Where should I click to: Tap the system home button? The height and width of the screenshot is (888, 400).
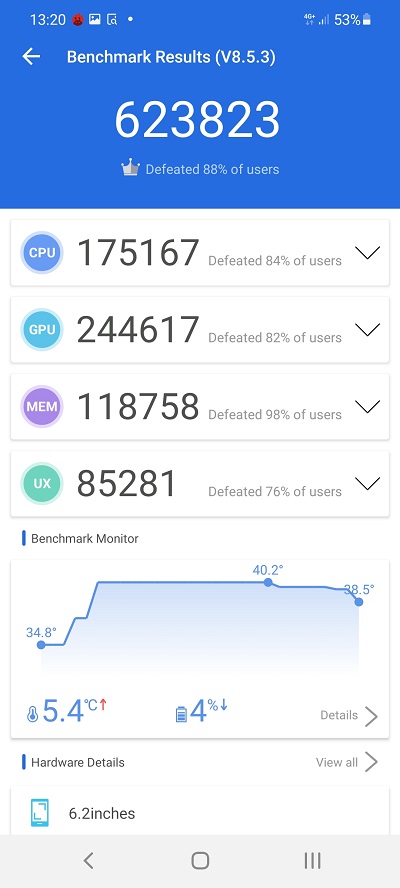point(200,861)
